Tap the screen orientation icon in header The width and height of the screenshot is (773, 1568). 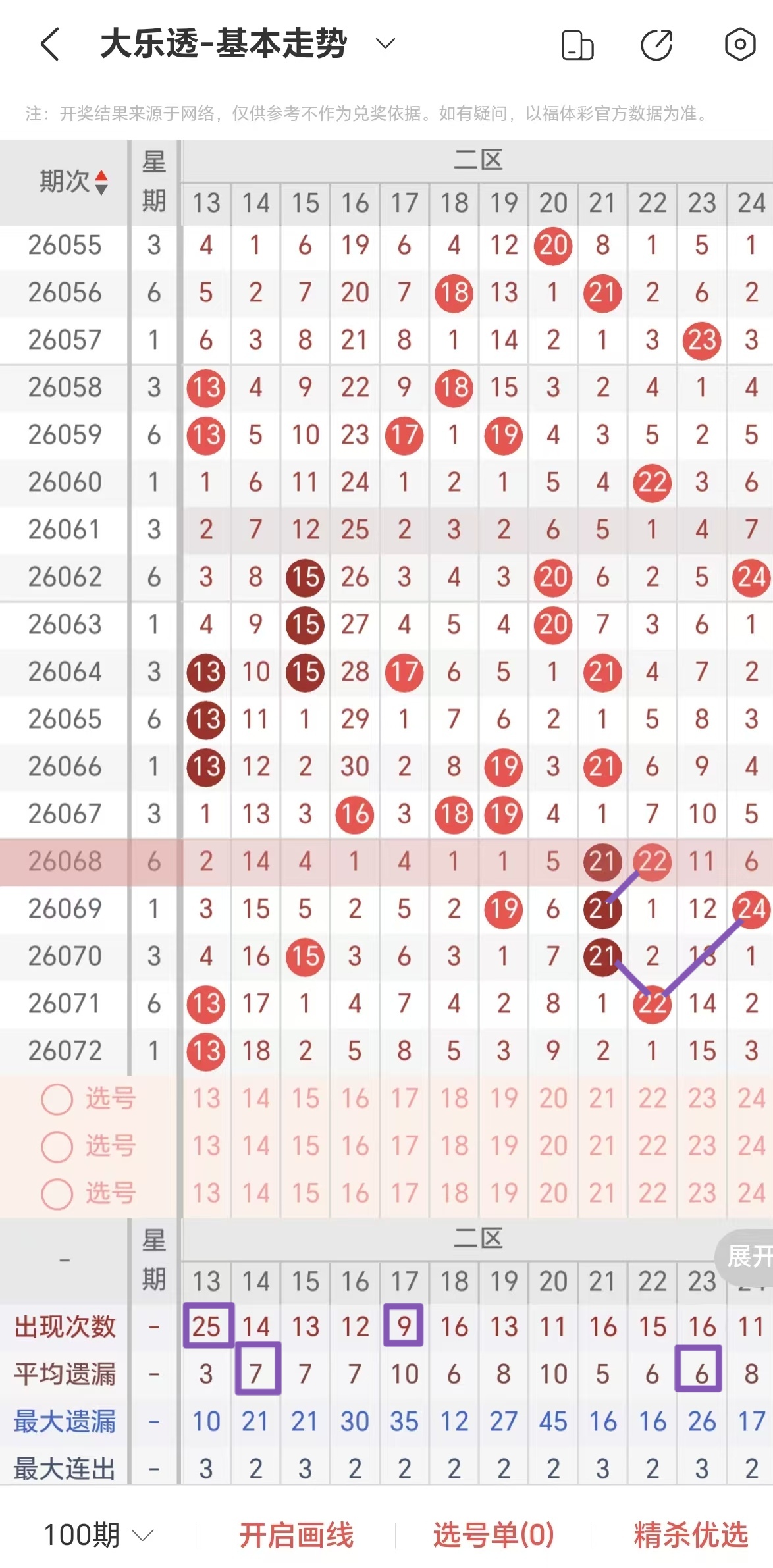(577, 45)
